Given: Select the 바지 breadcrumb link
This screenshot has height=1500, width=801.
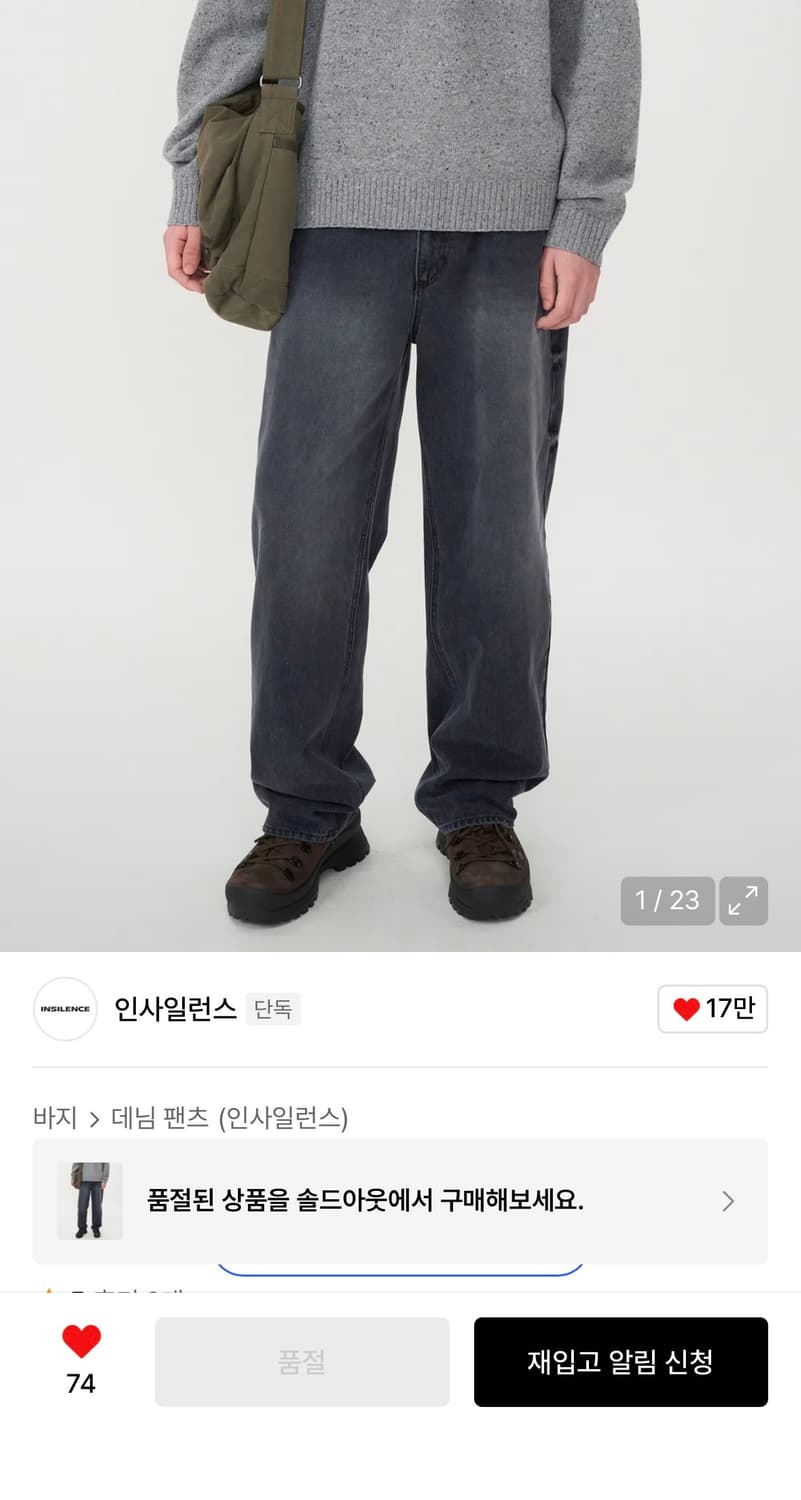Looking at the screenshot, I should [57, 1120].
